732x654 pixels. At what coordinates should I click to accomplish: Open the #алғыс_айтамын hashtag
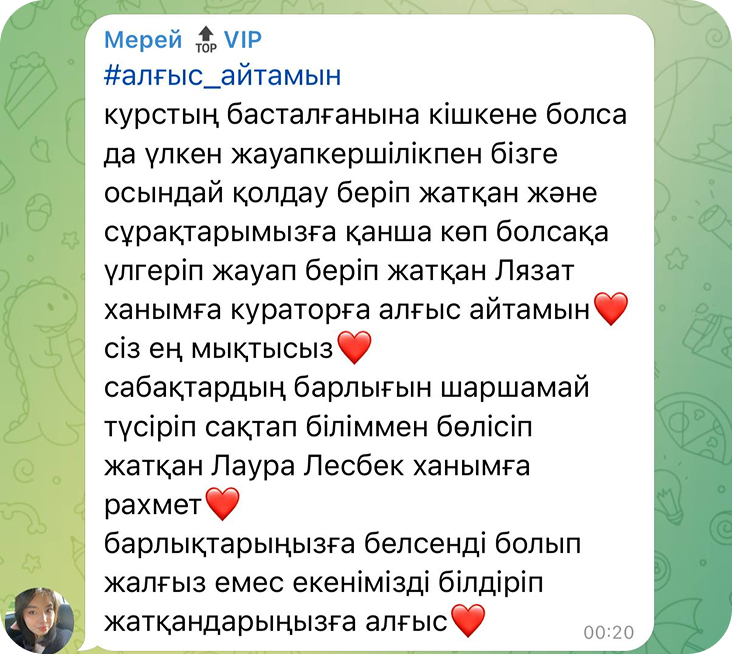coord(221,75)
